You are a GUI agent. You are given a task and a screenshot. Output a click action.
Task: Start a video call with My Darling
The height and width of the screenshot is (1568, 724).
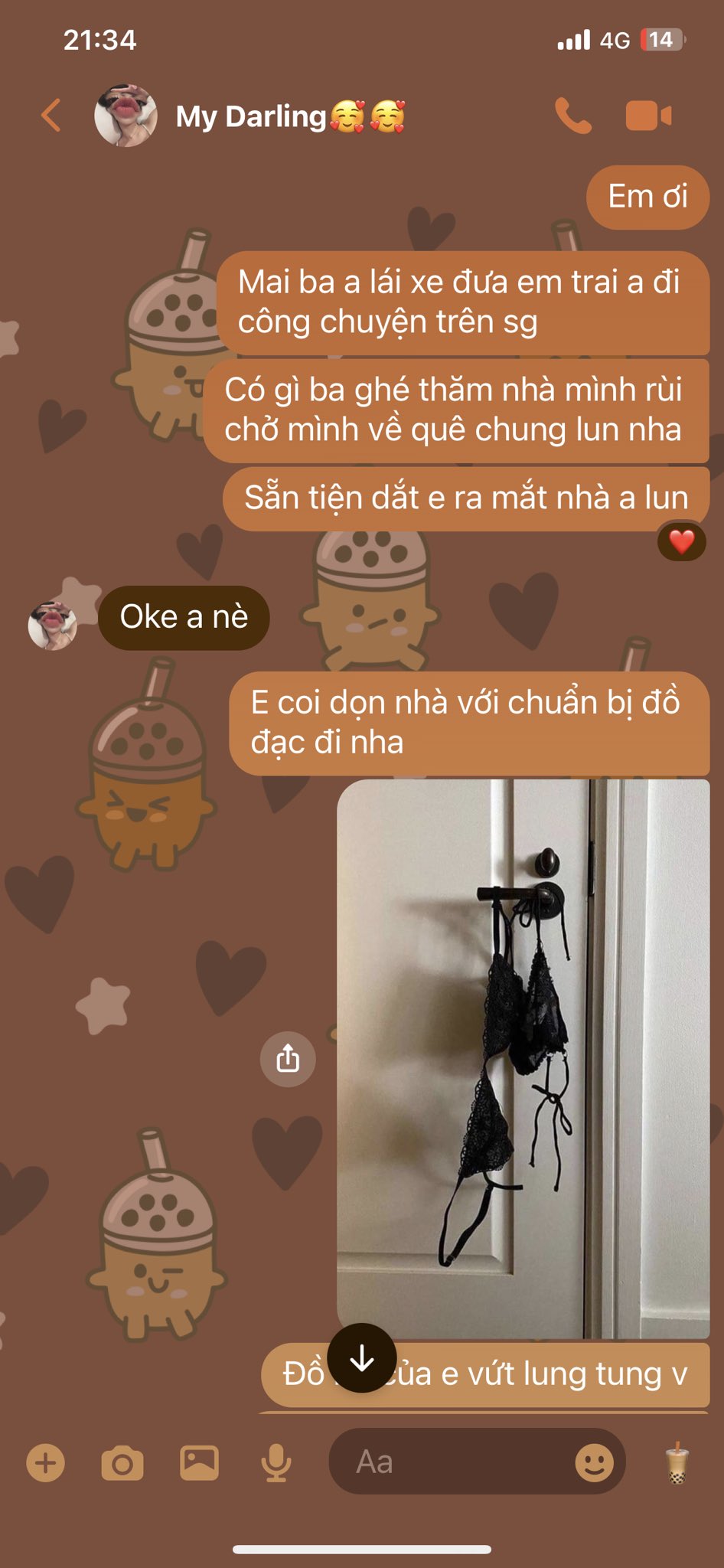pyautogui.click(x=648, y=116)
